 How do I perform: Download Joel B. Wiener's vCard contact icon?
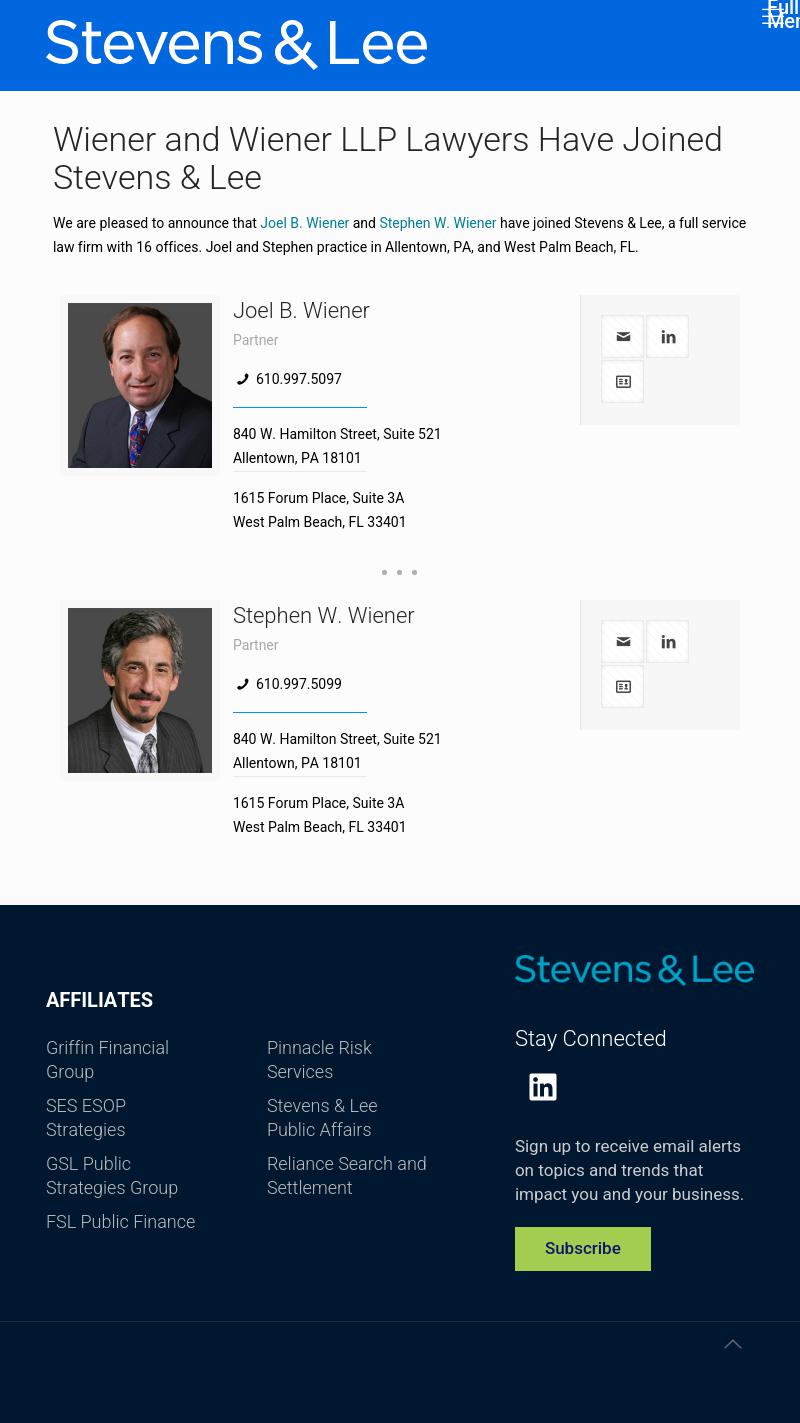click(x=622, y=381)
